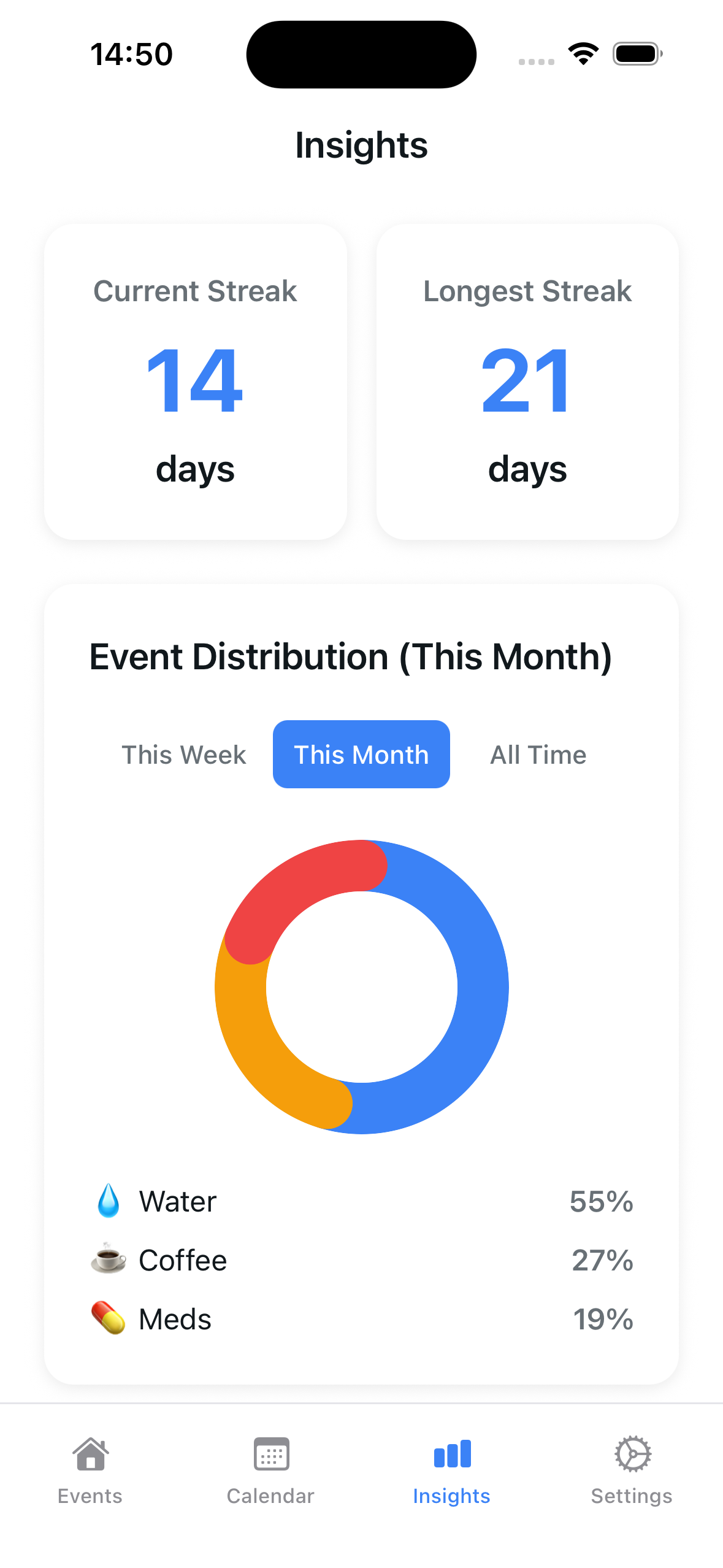This screenshot has height=1568, width=723.
Task: Enable the All Time filter
Action: coord(538,755)
